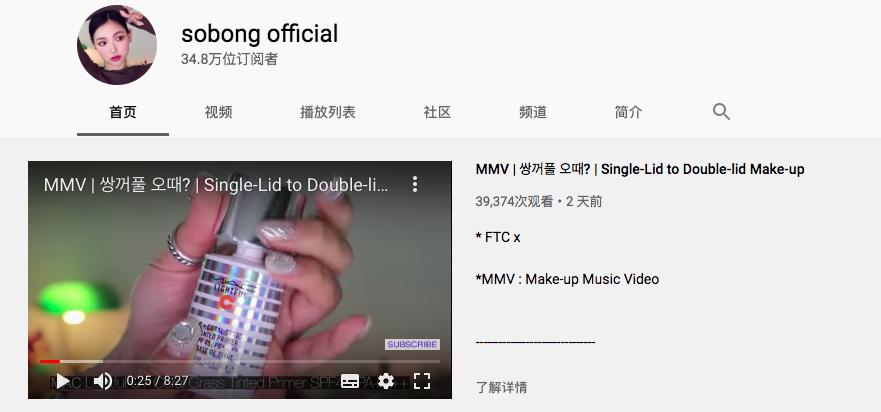Switch to the 首页 tab
This screenshot has height=412, width=881.
tap(122, 112)
